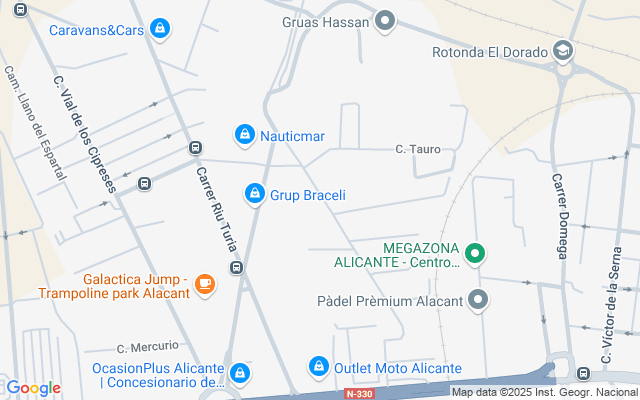Select the Pàdel Prèmium Alacant pin

pyautogui.click(x=478, y=300)
